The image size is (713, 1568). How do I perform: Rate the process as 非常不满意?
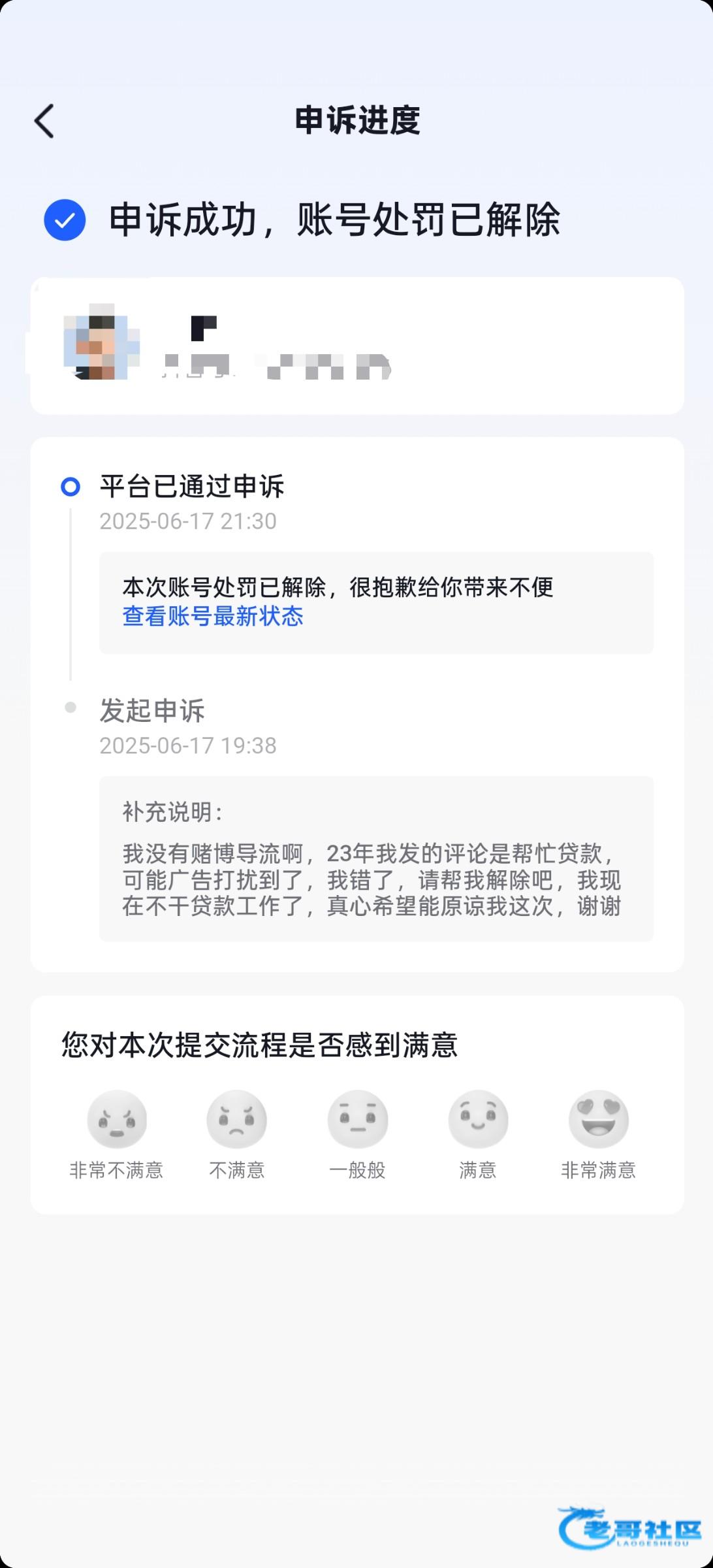(116, 1134)
